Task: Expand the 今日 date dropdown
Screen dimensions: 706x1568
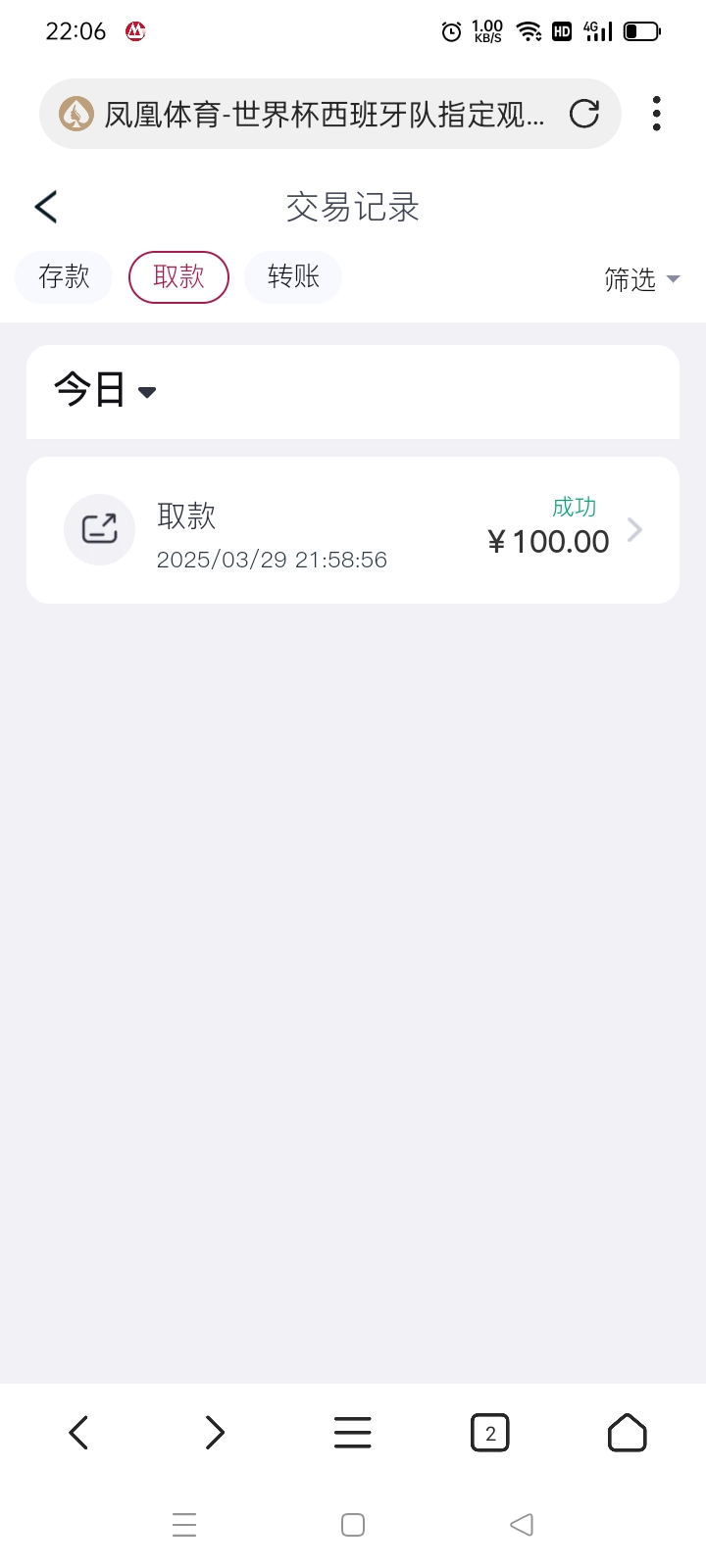Action: (105, 391)
